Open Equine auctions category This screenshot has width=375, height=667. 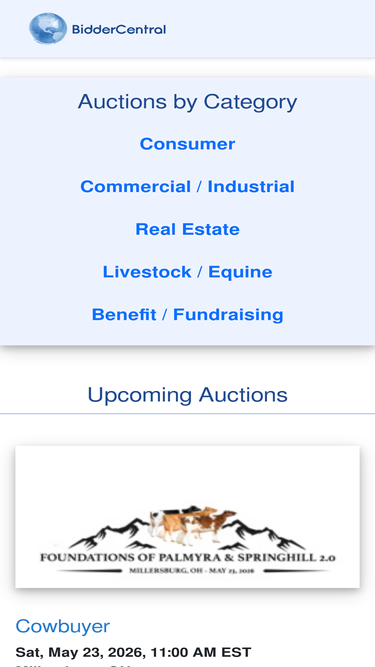point(240,271)
